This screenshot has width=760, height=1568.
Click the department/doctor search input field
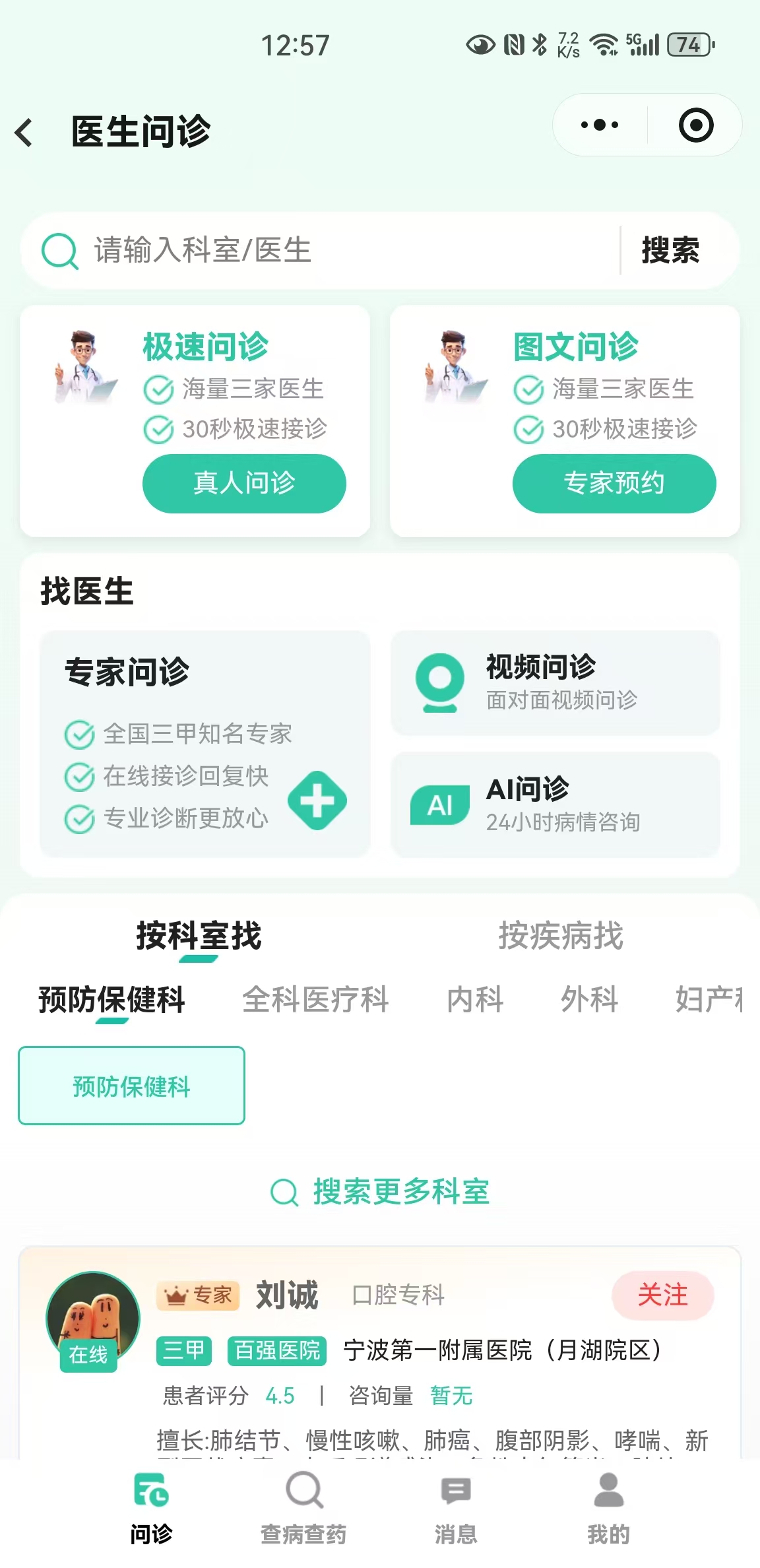(297, 251)
